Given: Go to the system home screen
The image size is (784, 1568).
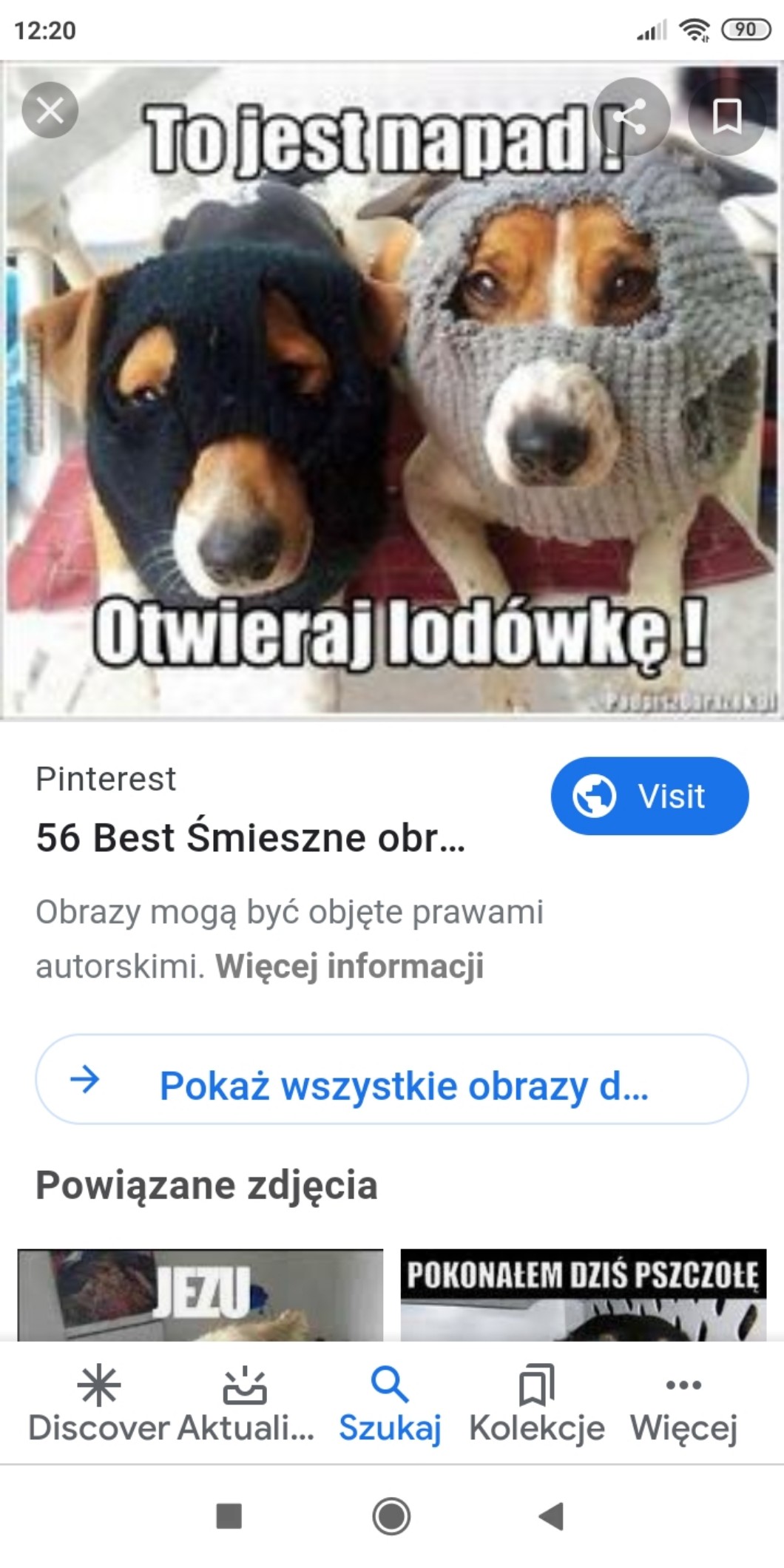Looking at the screenshot, I should point(391,1516).
